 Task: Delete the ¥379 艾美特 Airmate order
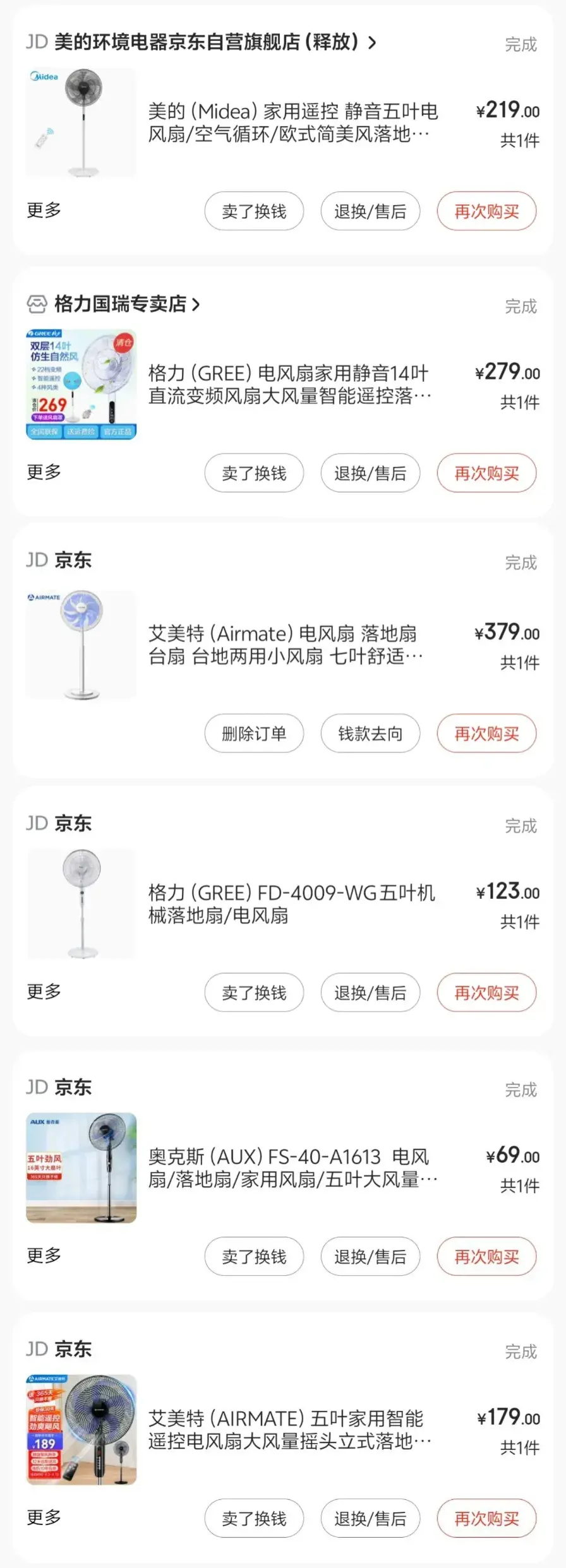click(x=254, y=734)
